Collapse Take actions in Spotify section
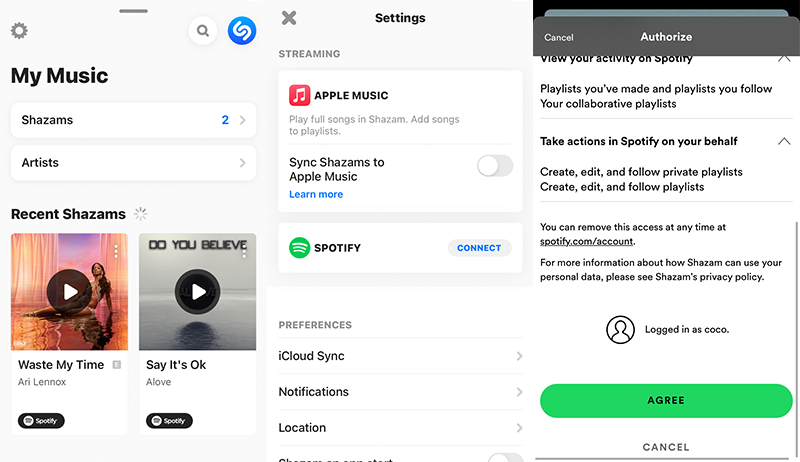Image resolution: width=800 pixels, height=462 pixels. coord(784,141)
